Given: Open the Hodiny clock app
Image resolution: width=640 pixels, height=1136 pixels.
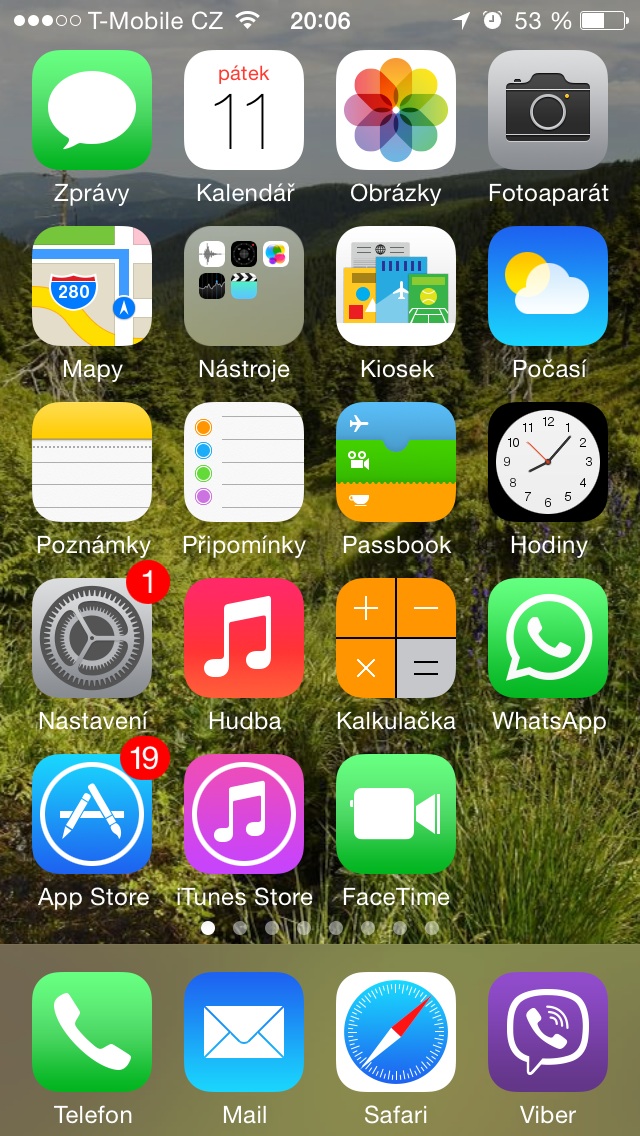Looking at the screenshot, I should [x=548, y=462].
